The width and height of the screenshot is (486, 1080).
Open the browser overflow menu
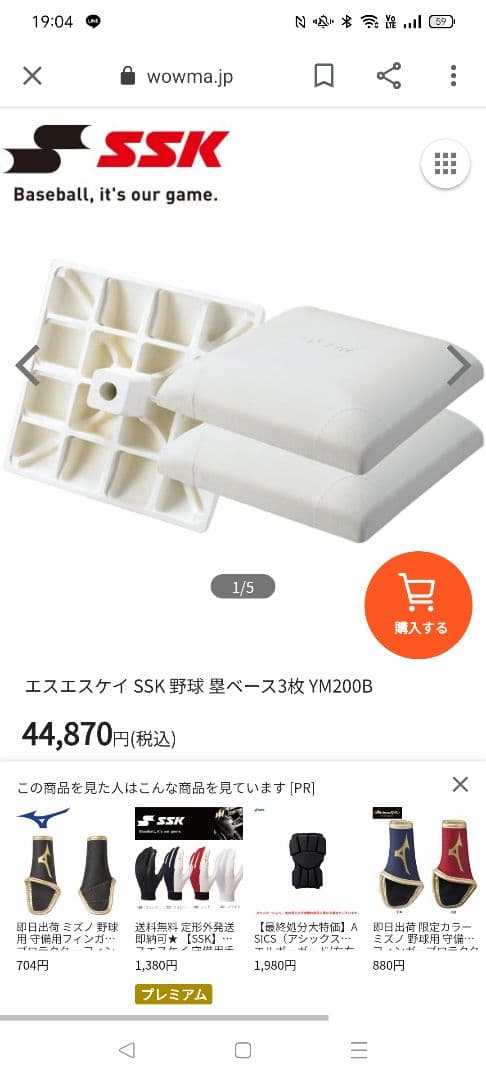pyautogui.click(x=453, y=76)
